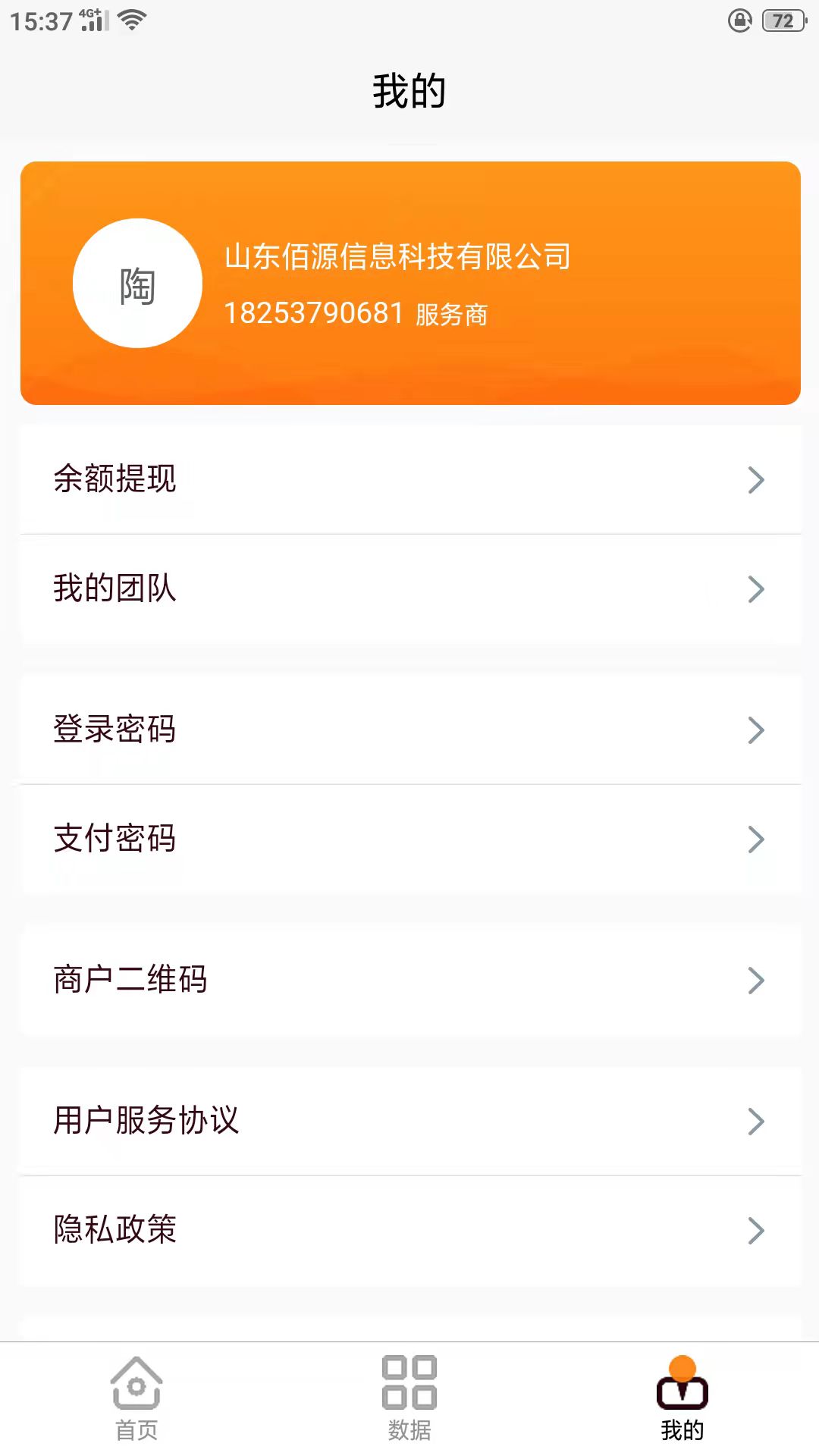Expand the 余额提现 withdrawal row chevron
The image size is (819, 1456).
coord(755,479)
